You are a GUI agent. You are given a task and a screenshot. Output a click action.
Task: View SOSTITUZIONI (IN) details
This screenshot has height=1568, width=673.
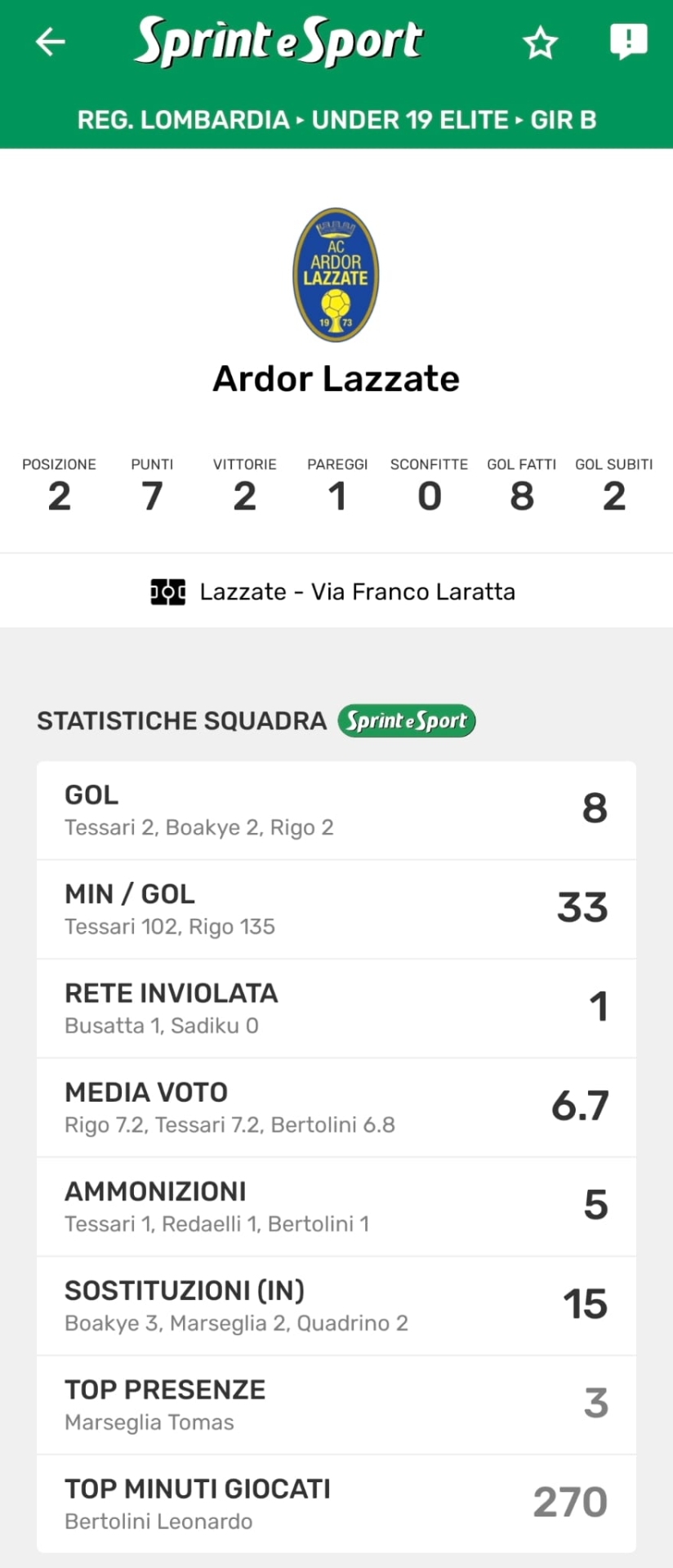pos(336,1306)
